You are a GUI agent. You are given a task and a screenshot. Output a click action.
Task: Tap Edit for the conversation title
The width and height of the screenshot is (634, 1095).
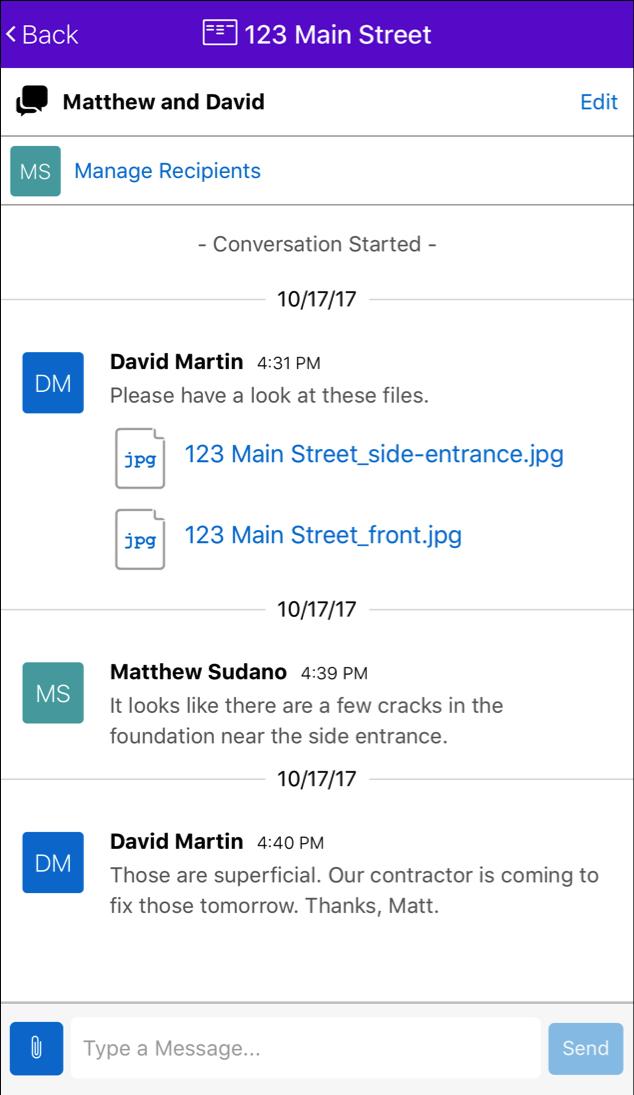coord(598,102)
